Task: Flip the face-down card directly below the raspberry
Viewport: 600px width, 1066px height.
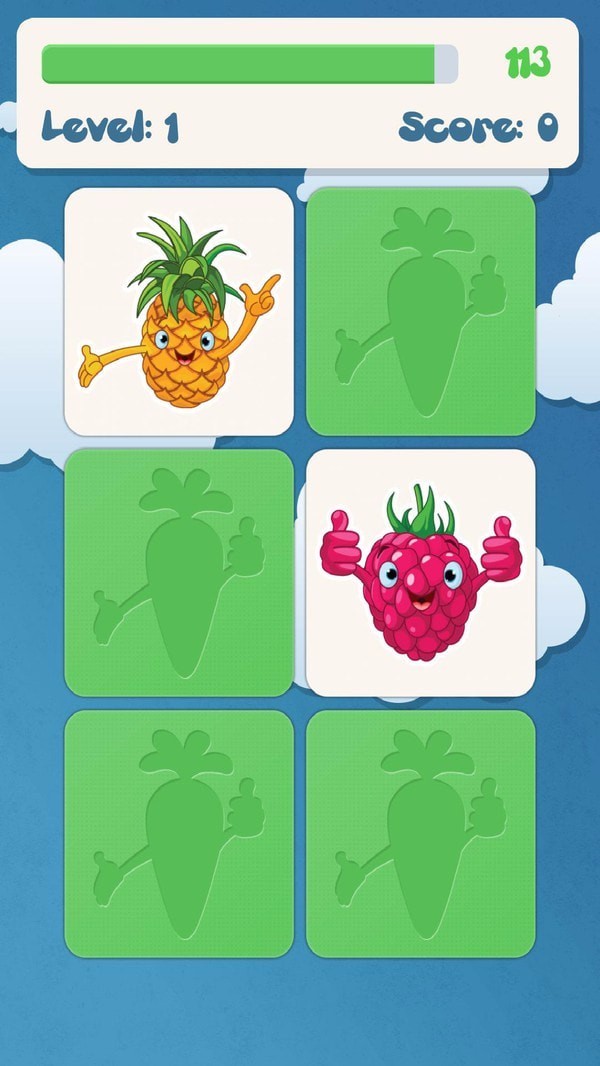Action: [x=420, y=833]
